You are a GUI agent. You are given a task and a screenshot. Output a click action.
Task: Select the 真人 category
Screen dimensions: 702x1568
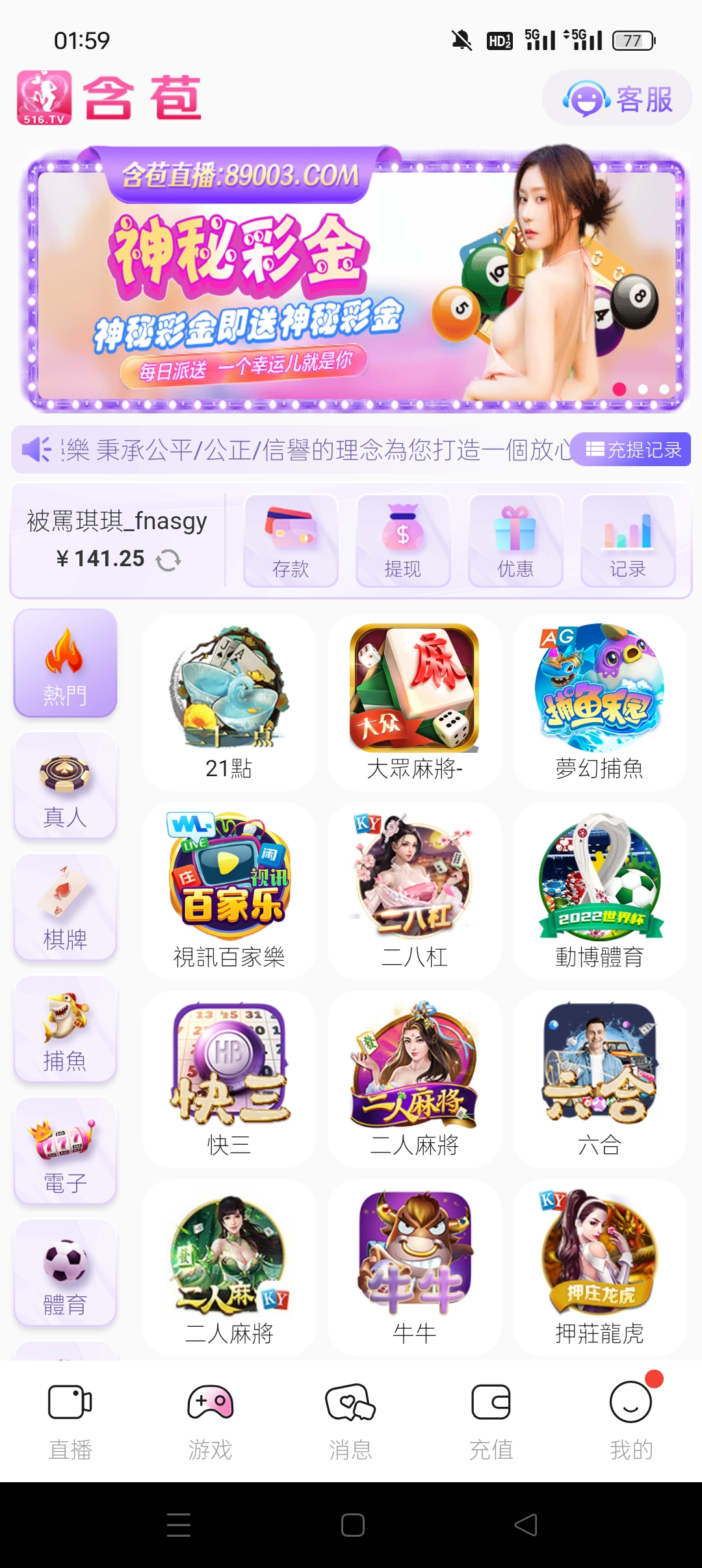click(x=65, y=785)
